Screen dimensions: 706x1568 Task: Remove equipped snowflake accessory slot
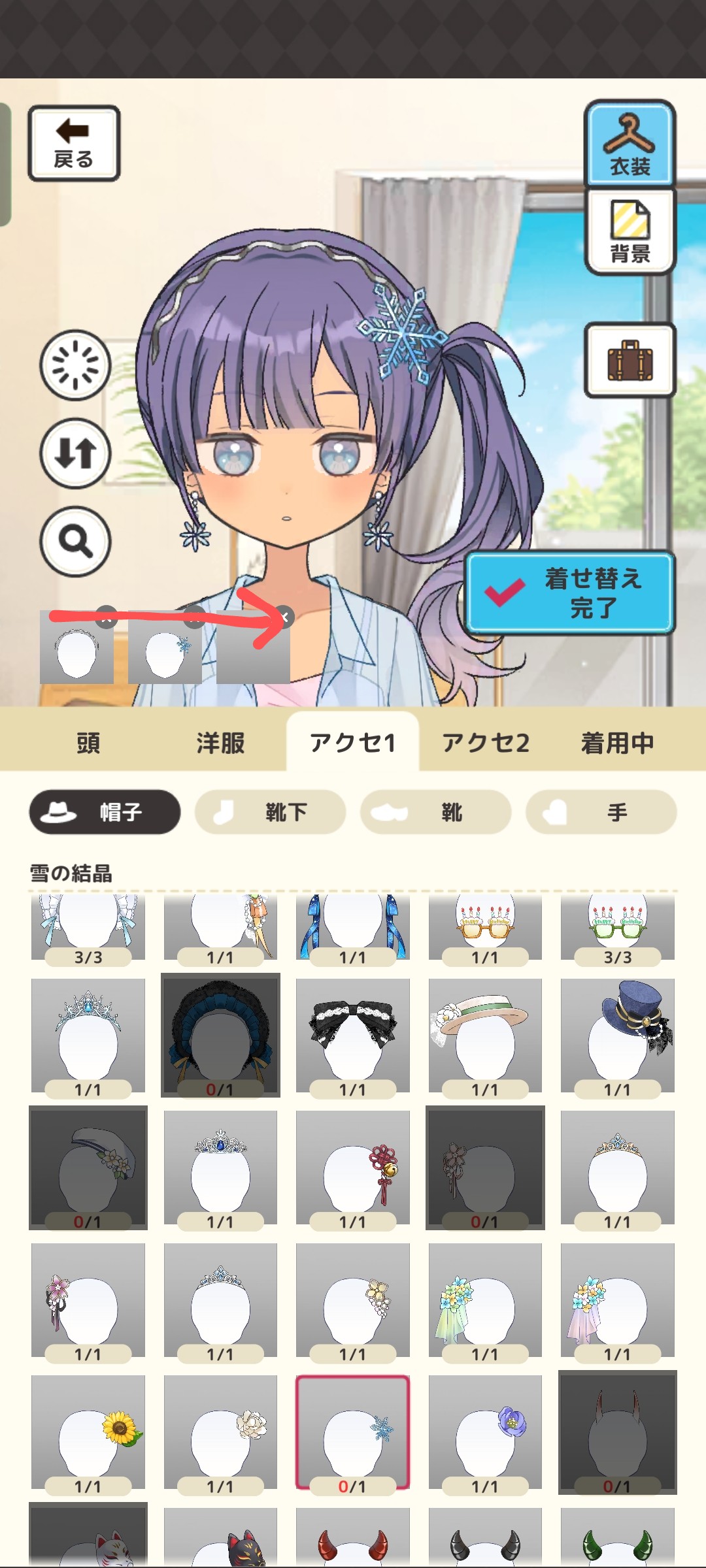coord(194,617)
